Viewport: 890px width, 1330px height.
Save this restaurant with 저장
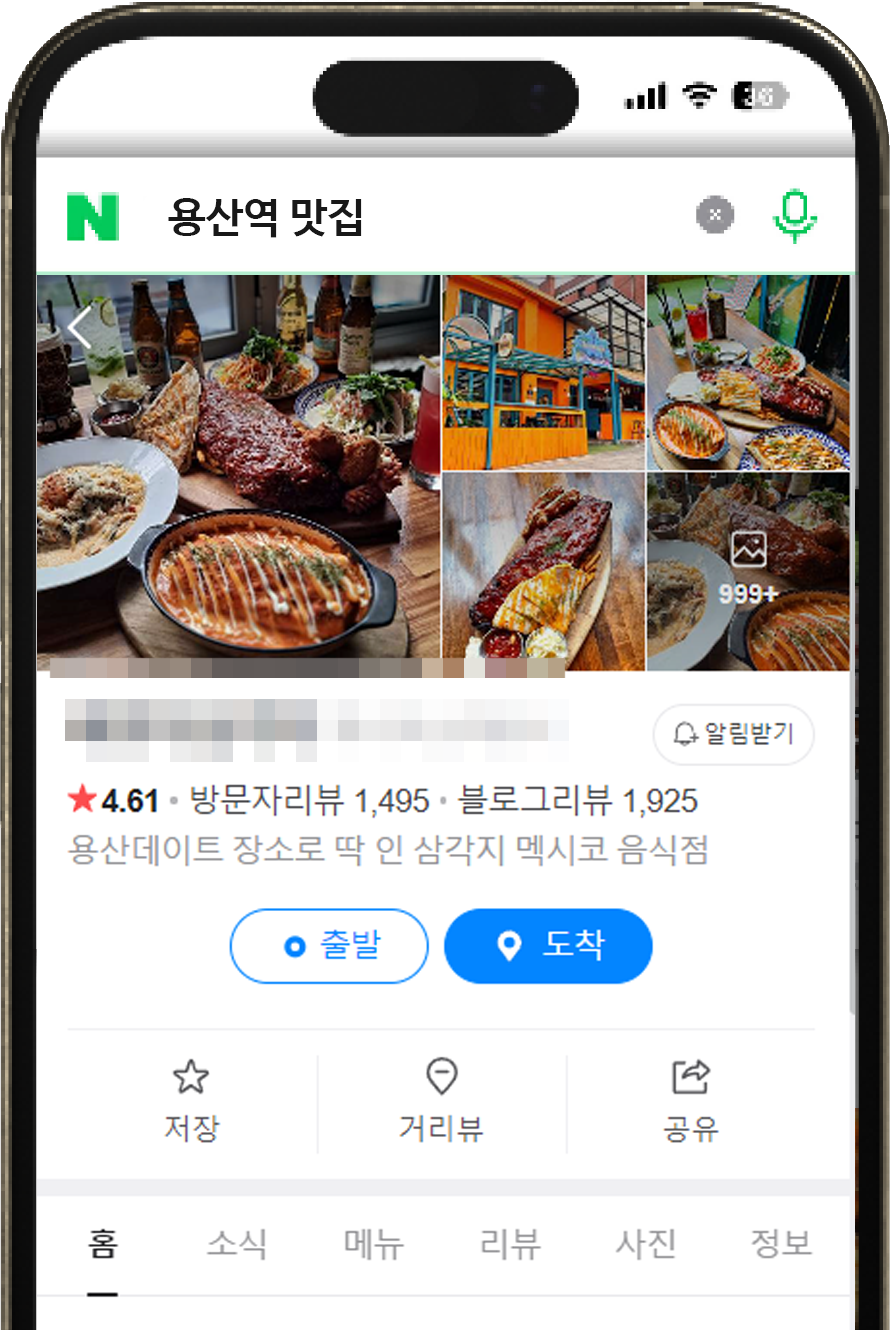pos(191,1103)
